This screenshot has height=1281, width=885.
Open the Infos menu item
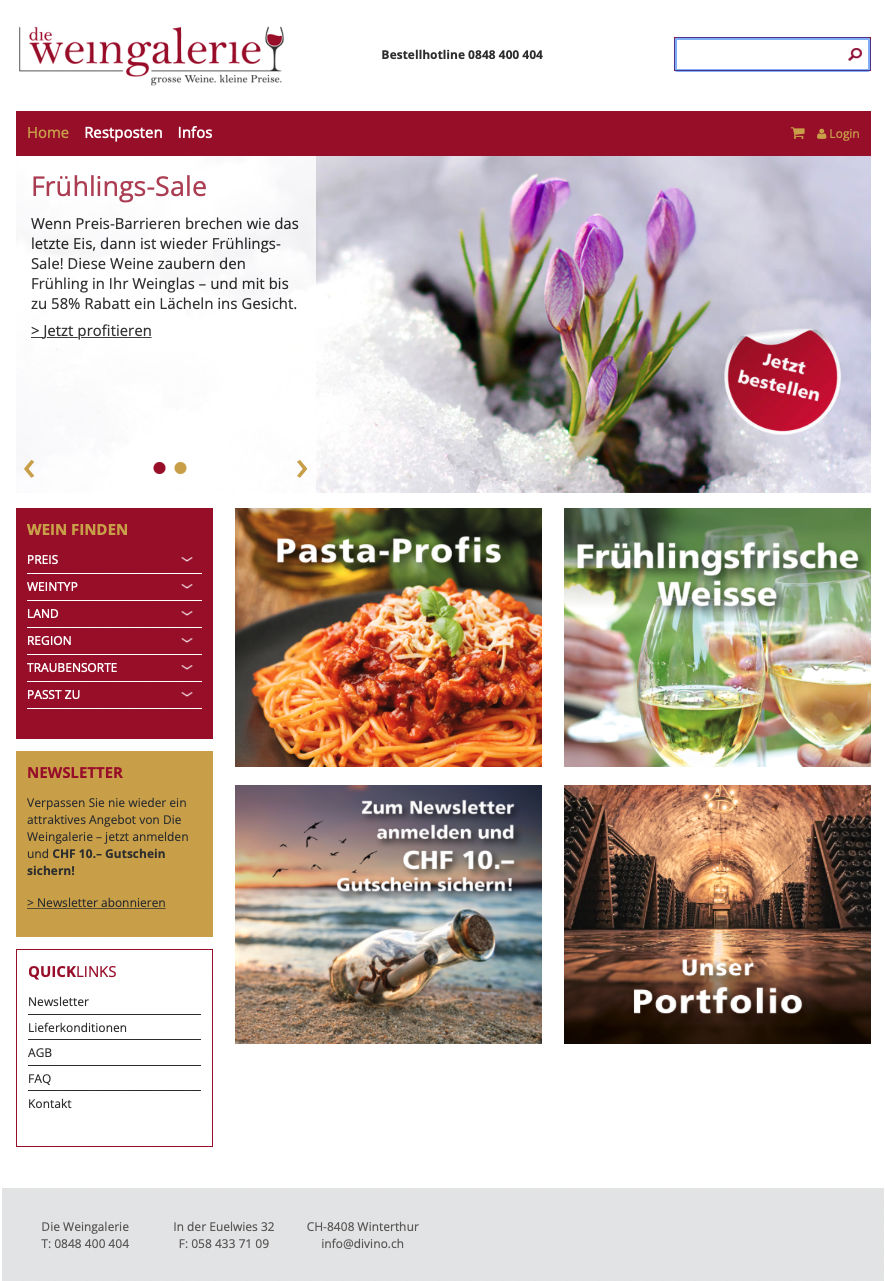195,133
